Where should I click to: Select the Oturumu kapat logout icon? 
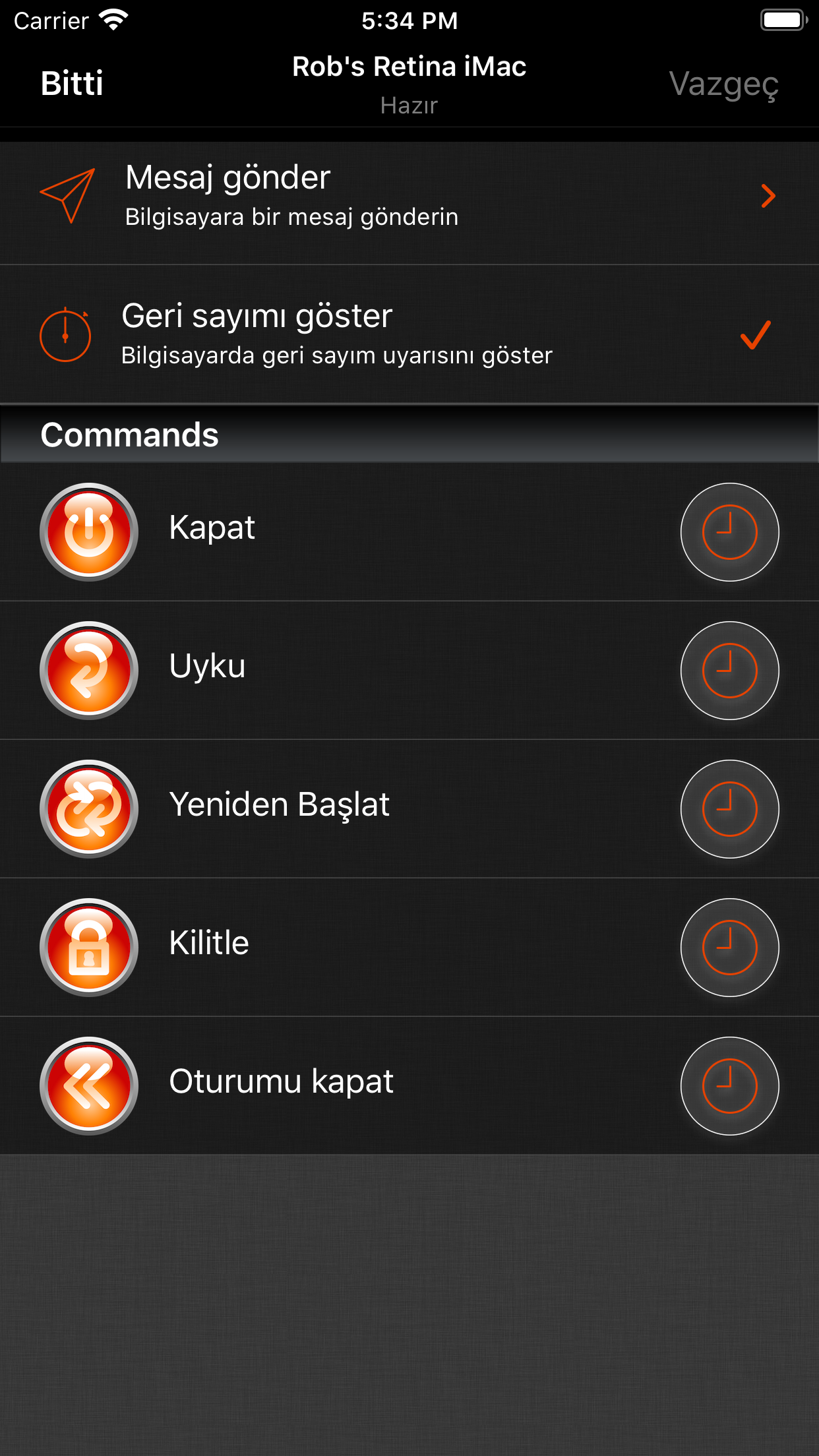click(x=88, y=1086)
